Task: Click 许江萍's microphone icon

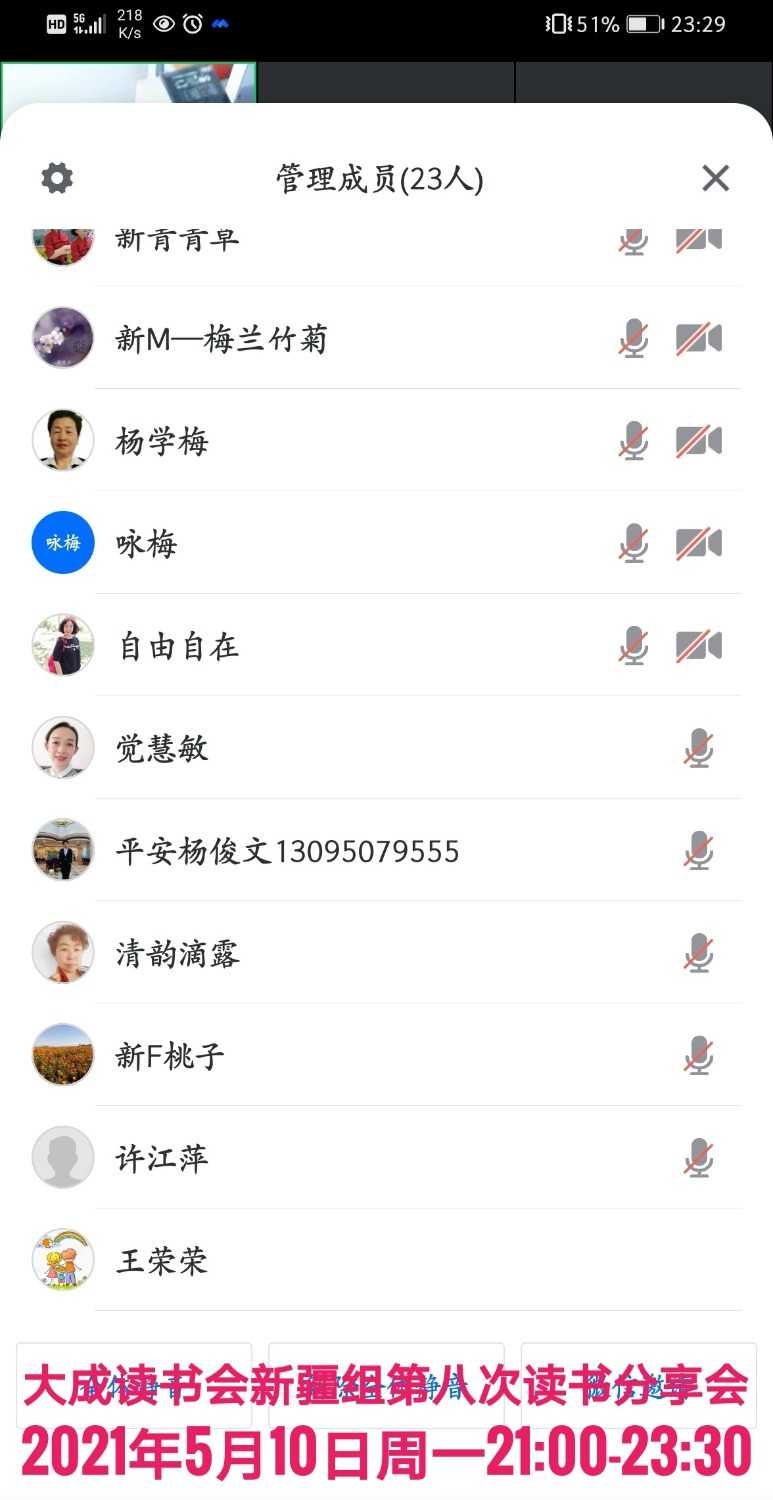Action: coord(698,1158)
